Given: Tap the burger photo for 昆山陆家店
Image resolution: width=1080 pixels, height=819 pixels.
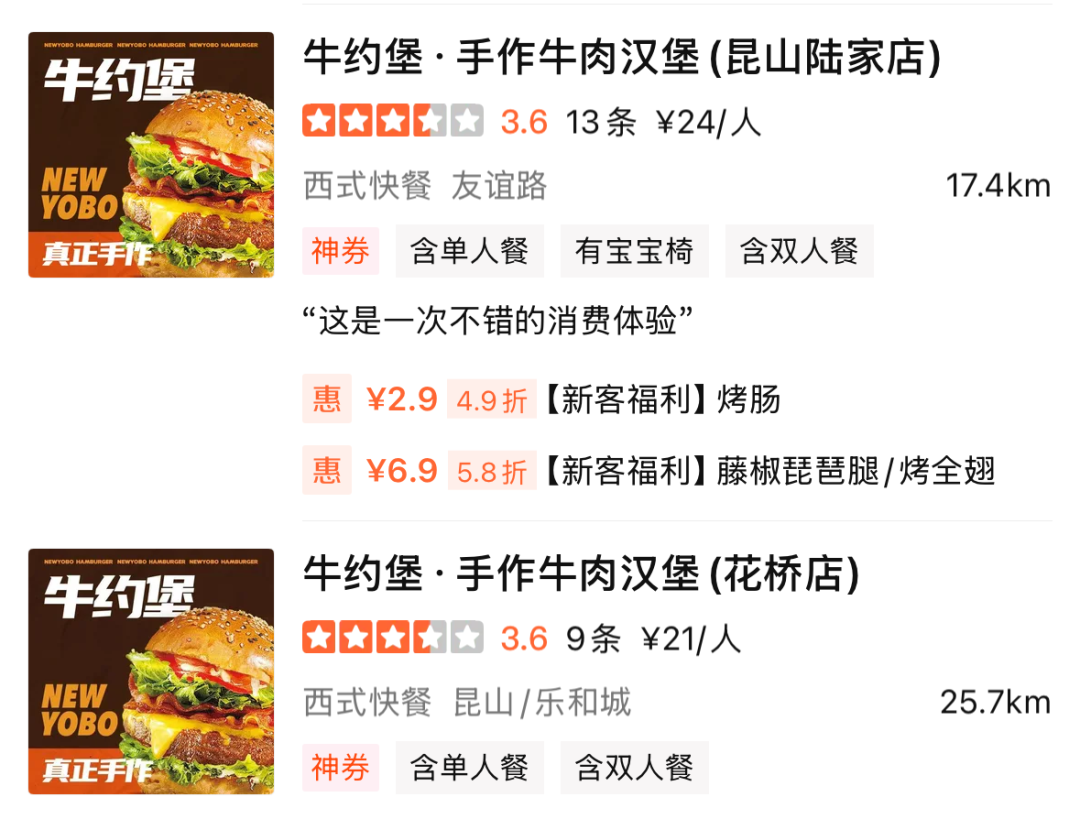Looking at the screenshot, I should [151, 155].
